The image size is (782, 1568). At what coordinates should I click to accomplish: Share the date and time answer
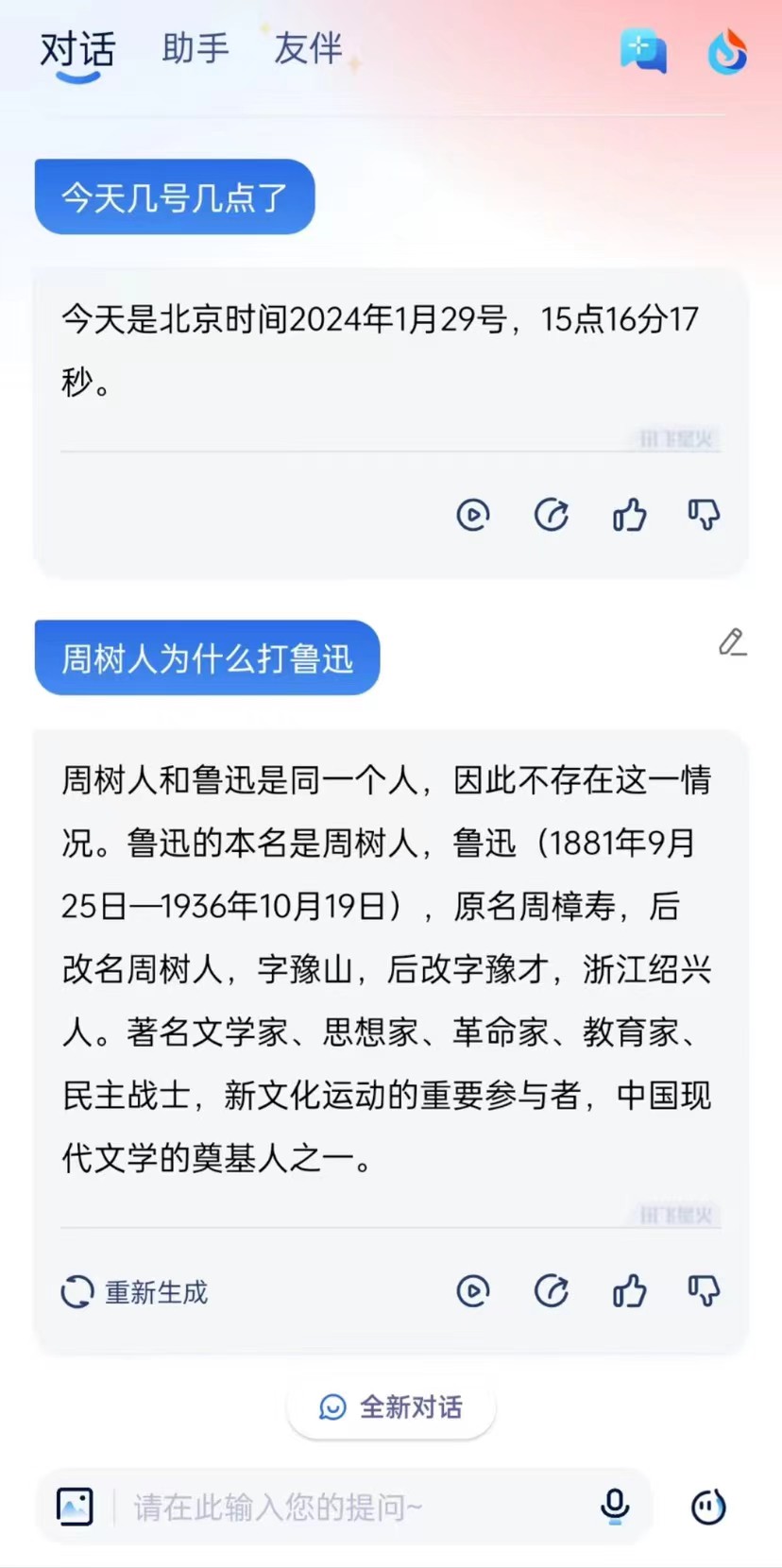click(x=552, y=515)
